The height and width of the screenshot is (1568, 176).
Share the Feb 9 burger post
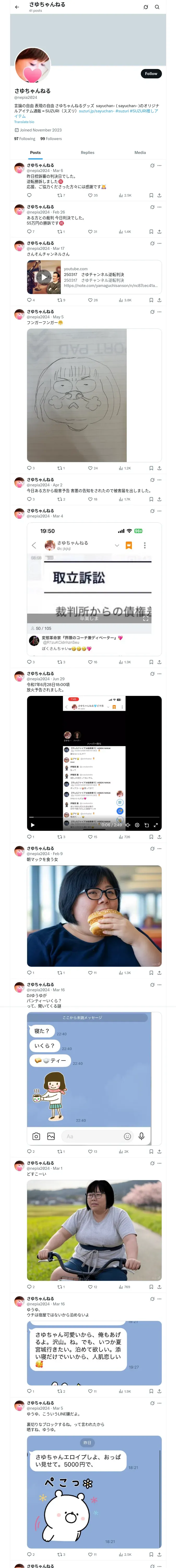(x=159, y=973)
